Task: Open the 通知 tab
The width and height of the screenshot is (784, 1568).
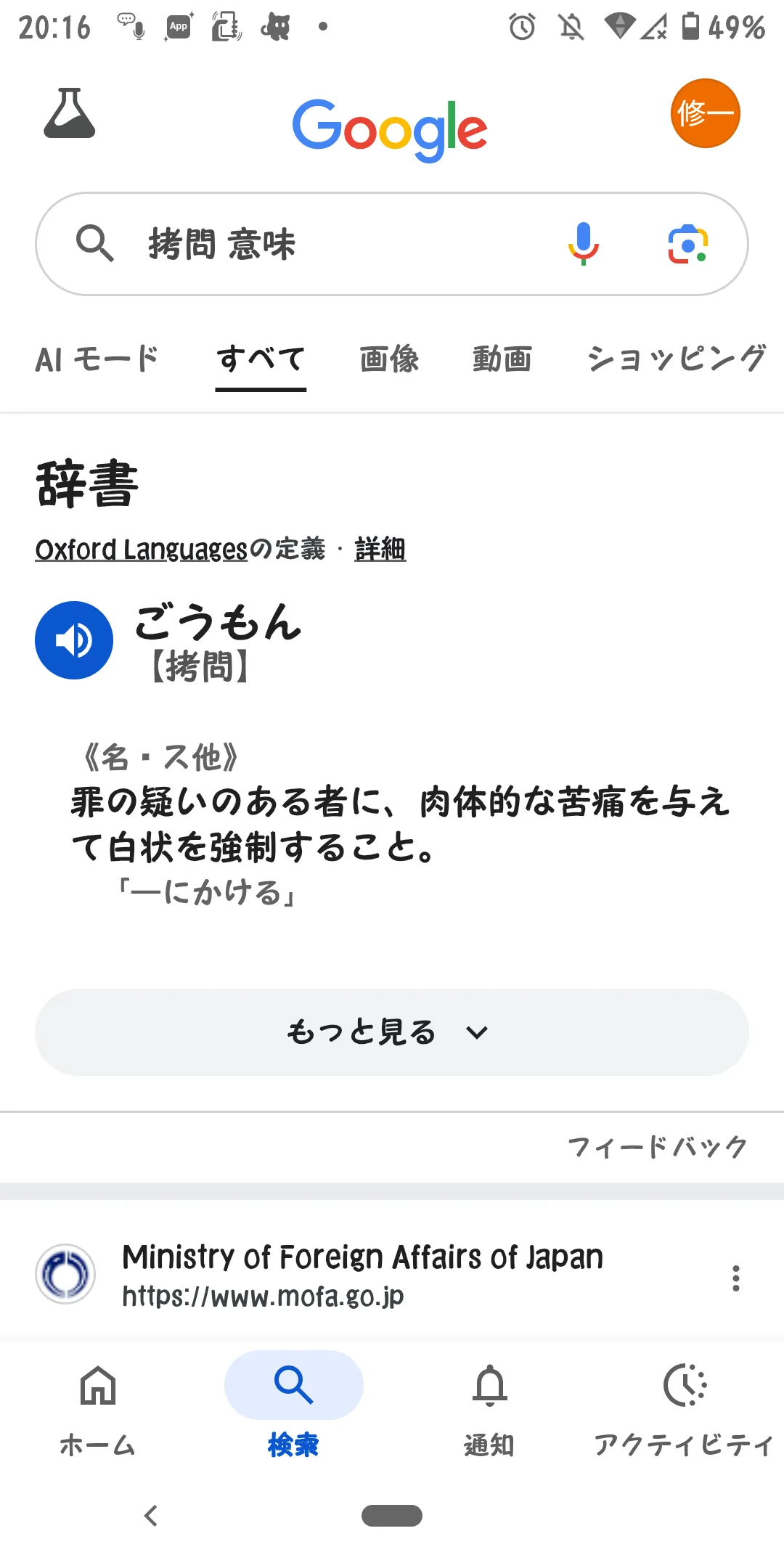Action: [x=490, y=1410]
